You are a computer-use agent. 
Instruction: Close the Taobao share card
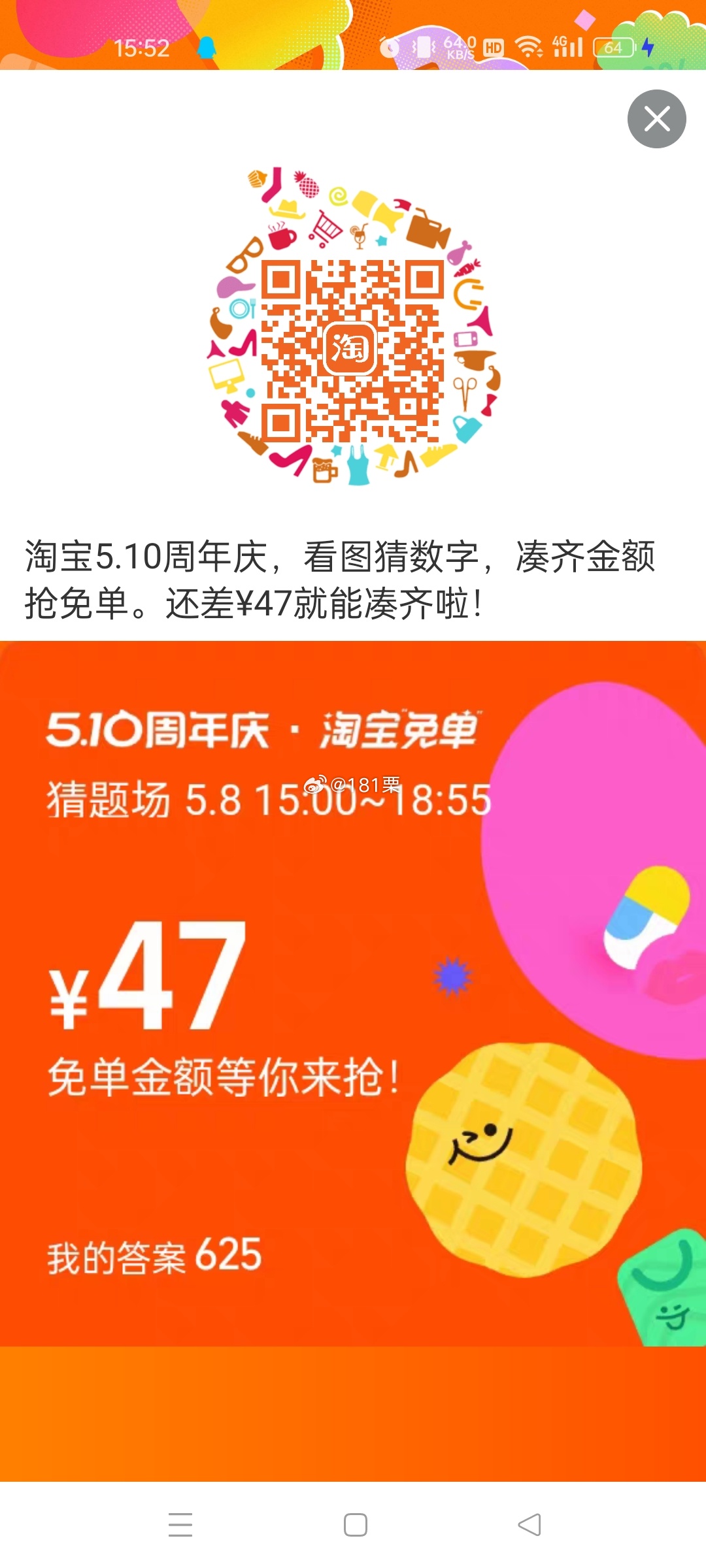click(x=656, y=119)
